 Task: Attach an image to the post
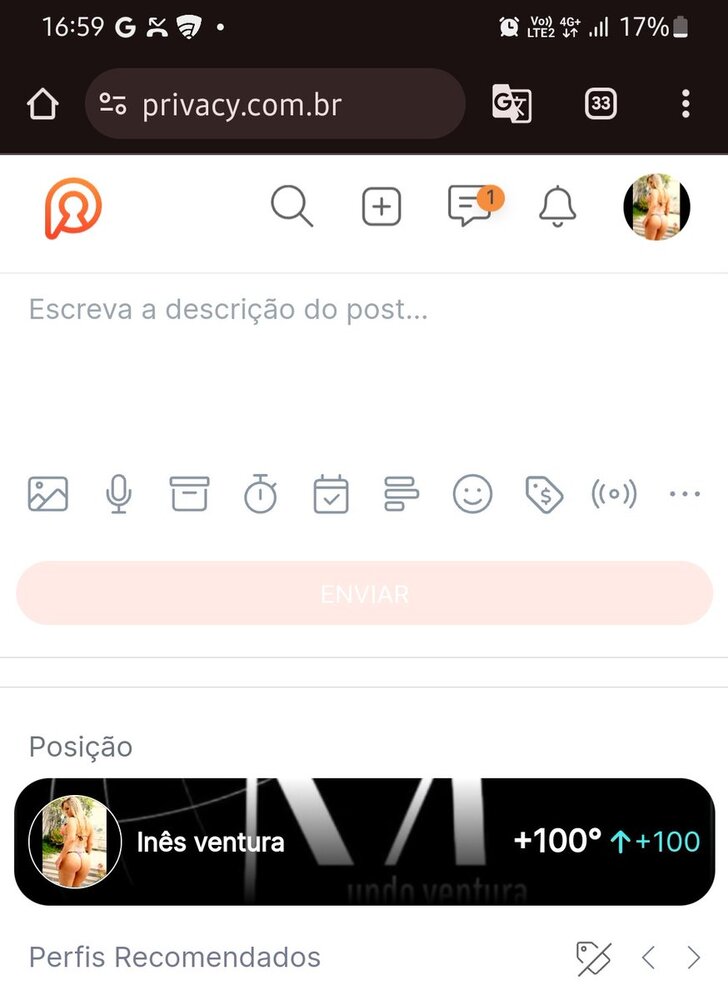[48, 494]
